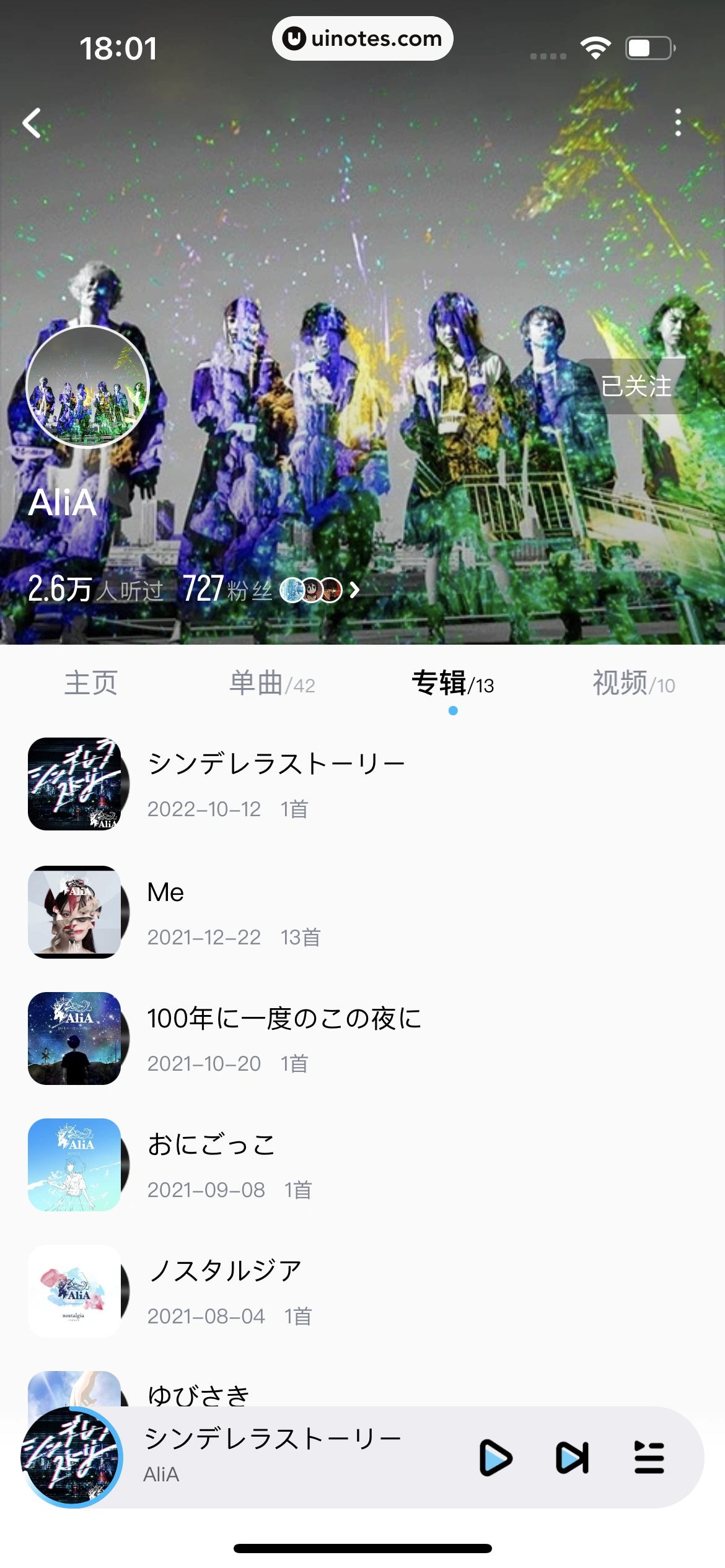725x1568 pixels.
Task: Select the 专辑 albums tab
Action: tap(453, 684)
